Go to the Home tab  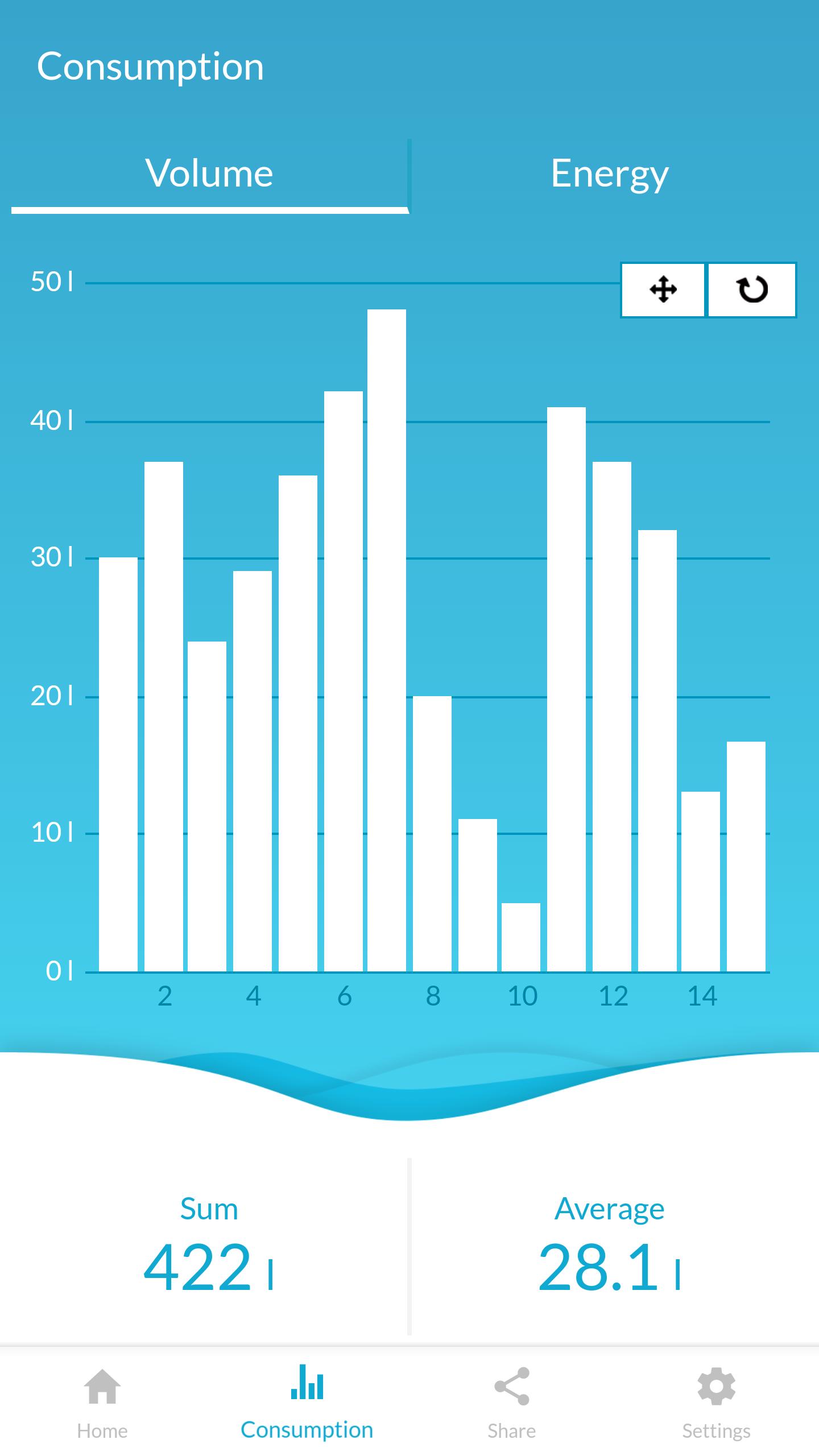[102, 1403]
